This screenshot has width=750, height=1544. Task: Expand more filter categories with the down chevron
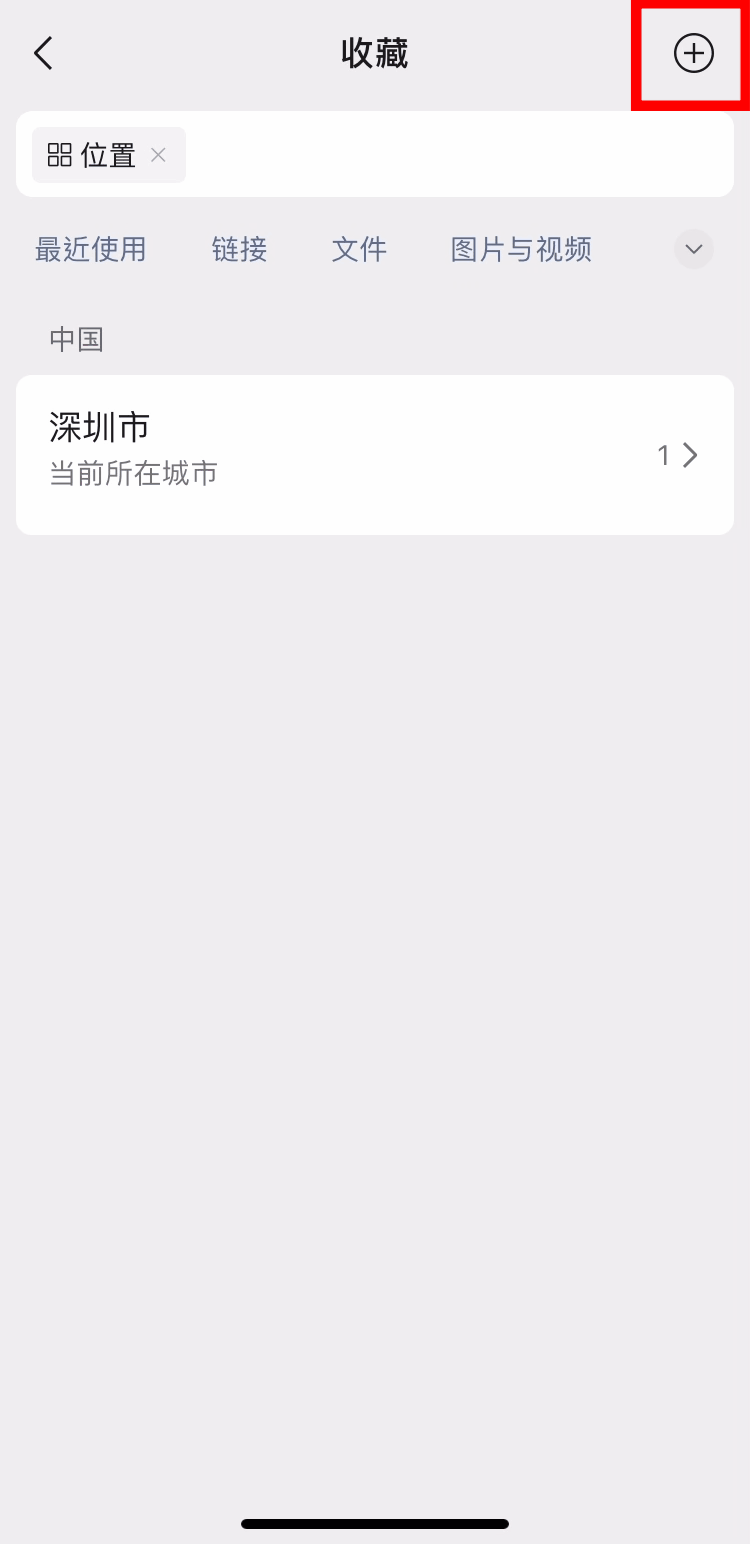coord(693,249)
